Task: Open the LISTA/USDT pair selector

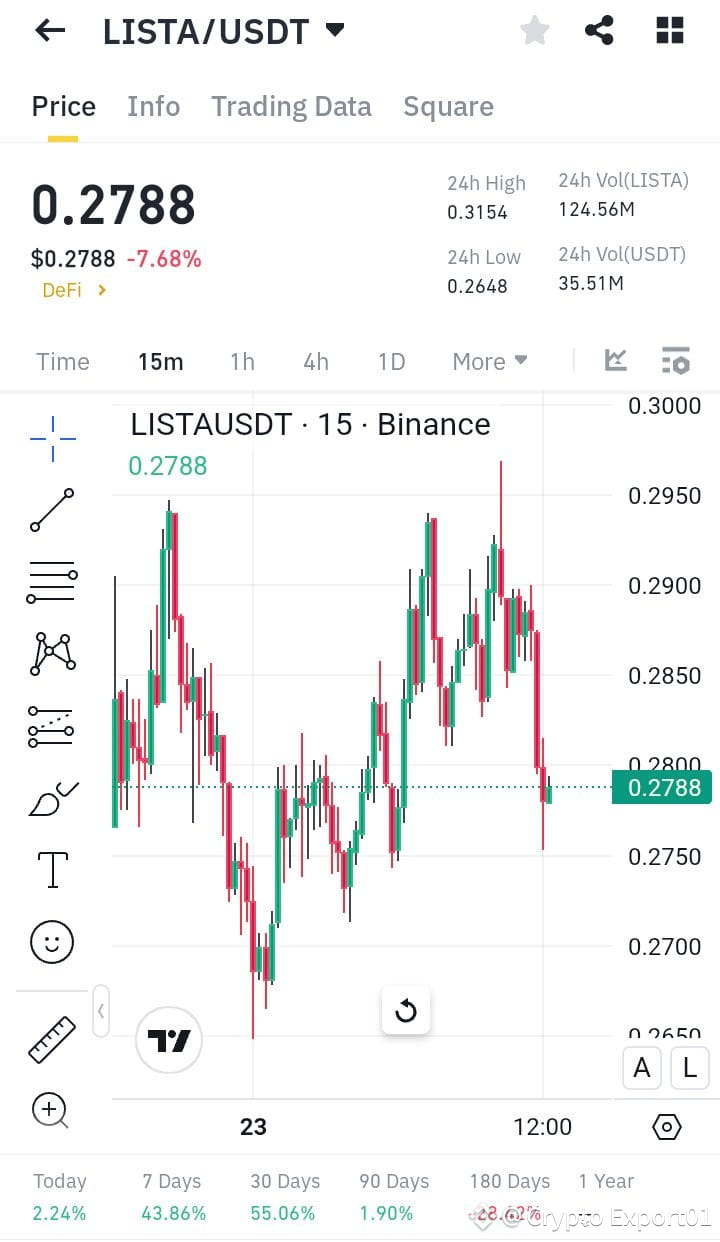Action: pos(222,30)
